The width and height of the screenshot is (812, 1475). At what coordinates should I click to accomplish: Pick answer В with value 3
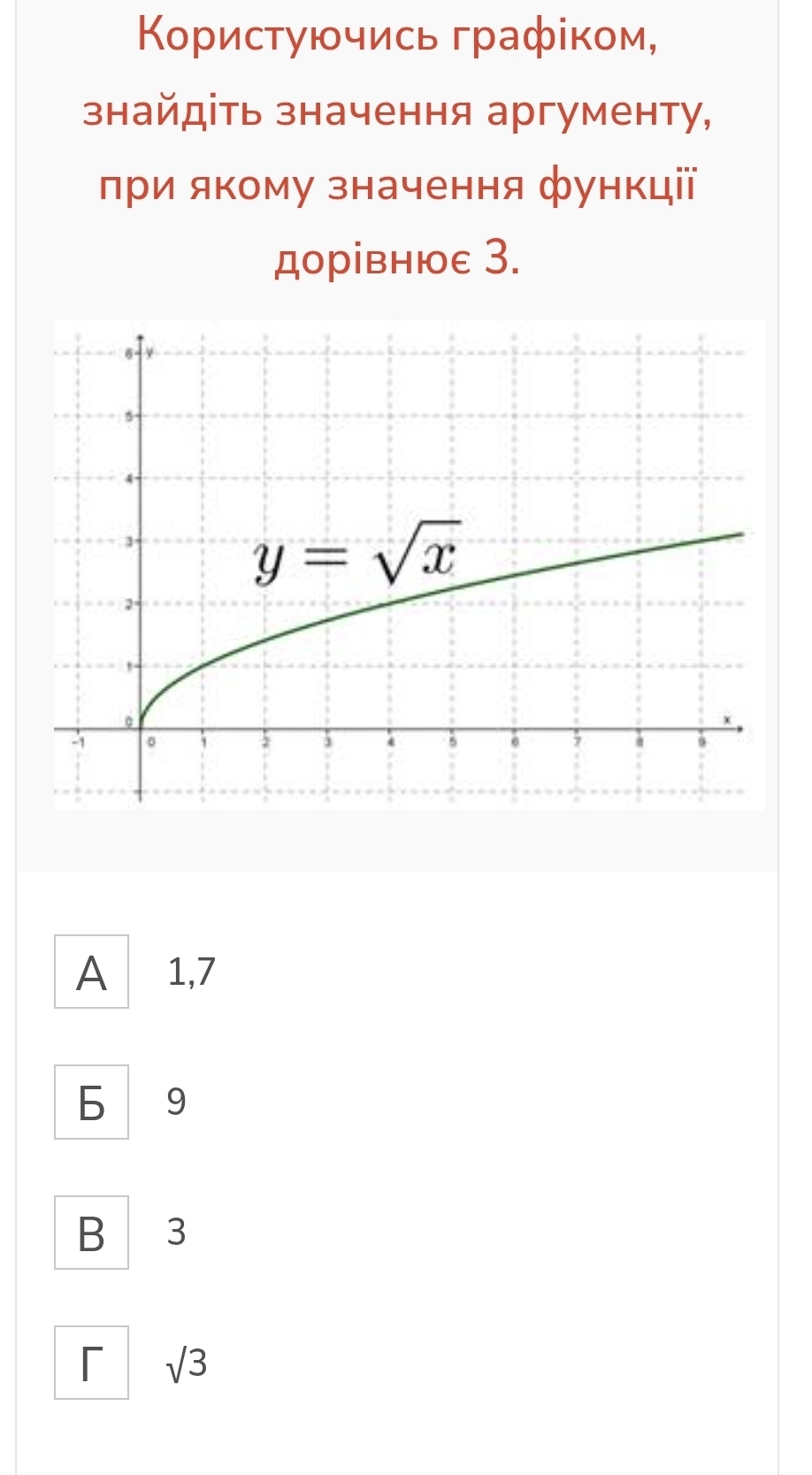[92, 1233]
